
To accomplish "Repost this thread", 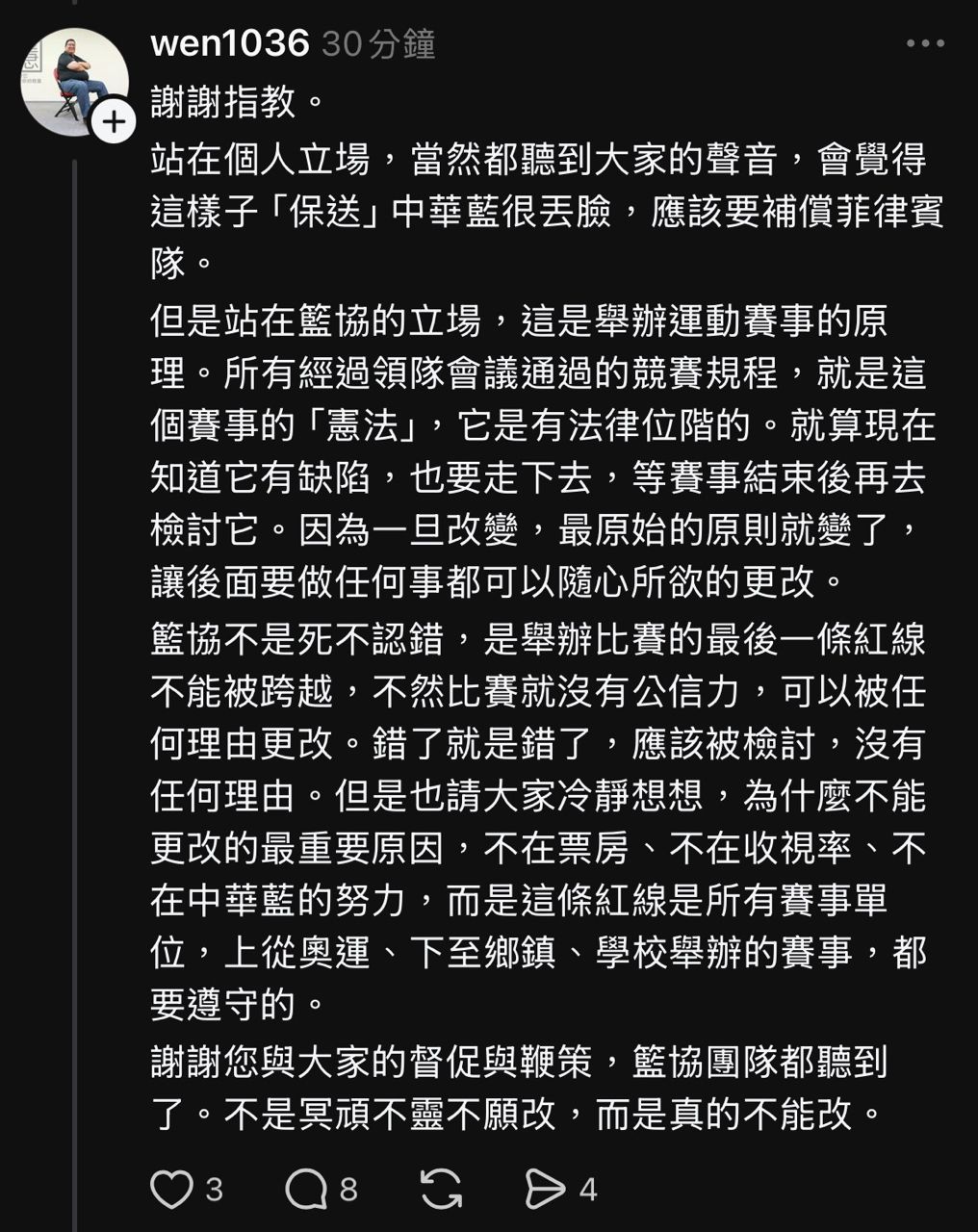I will (442, 1190).
